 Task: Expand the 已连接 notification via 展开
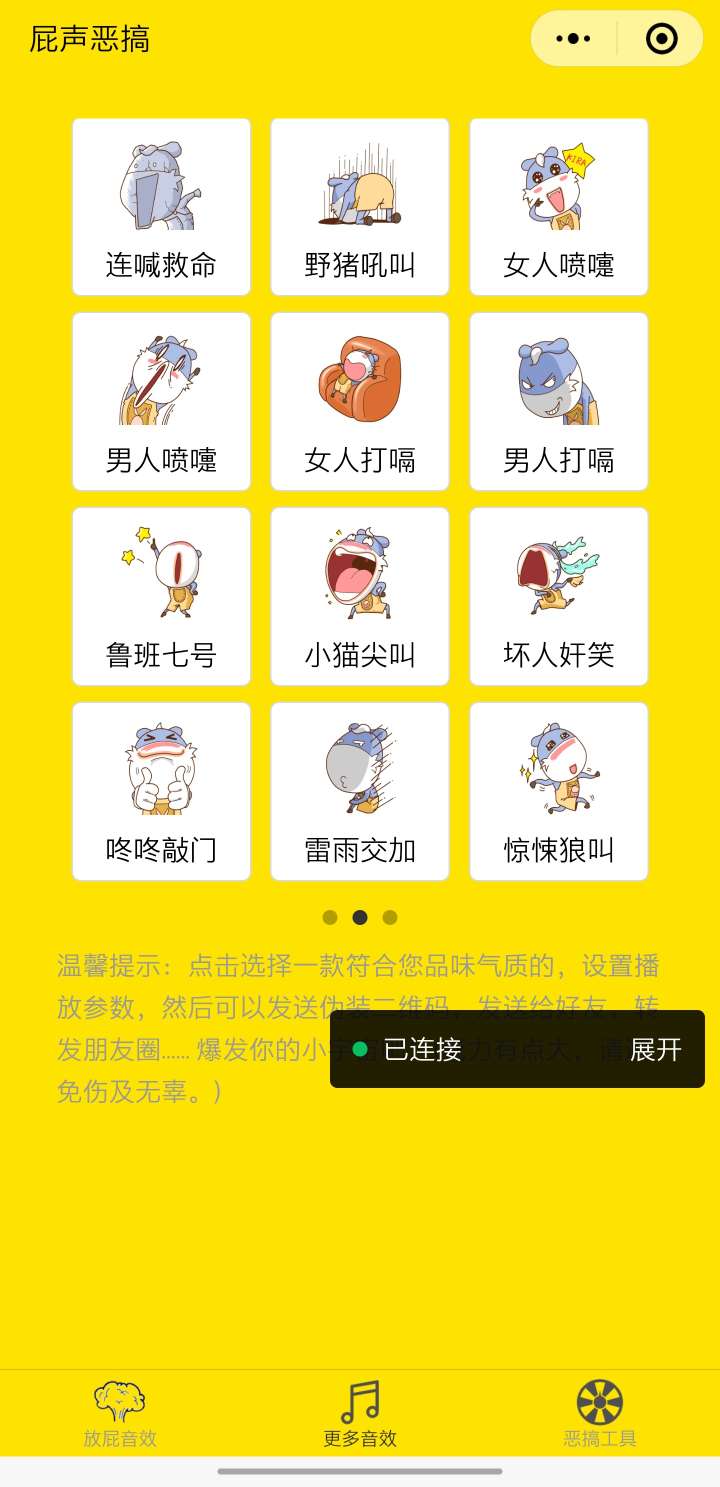pyautogui.click(x=655, y=1050)
